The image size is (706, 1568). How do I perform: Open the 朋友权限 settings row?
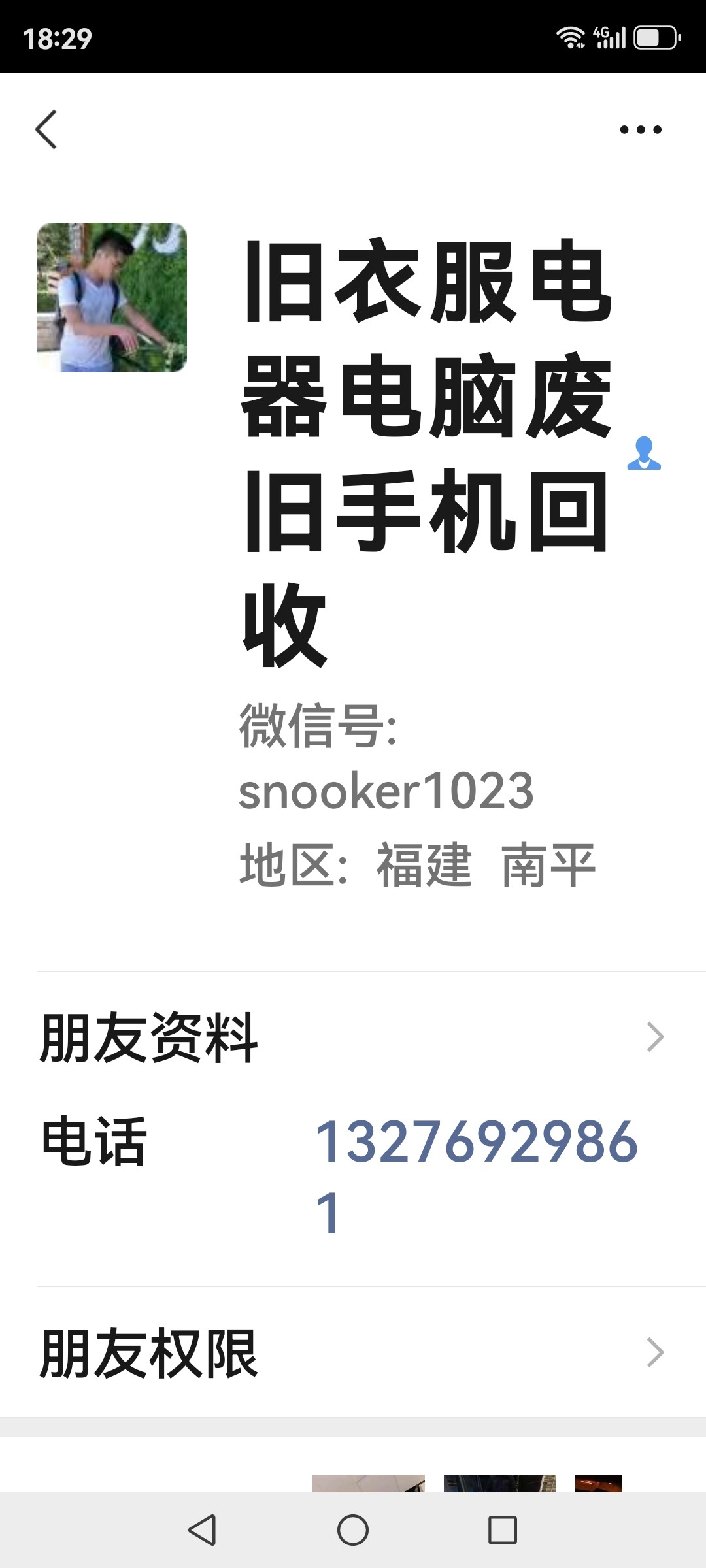click(x=353, y=1352)
